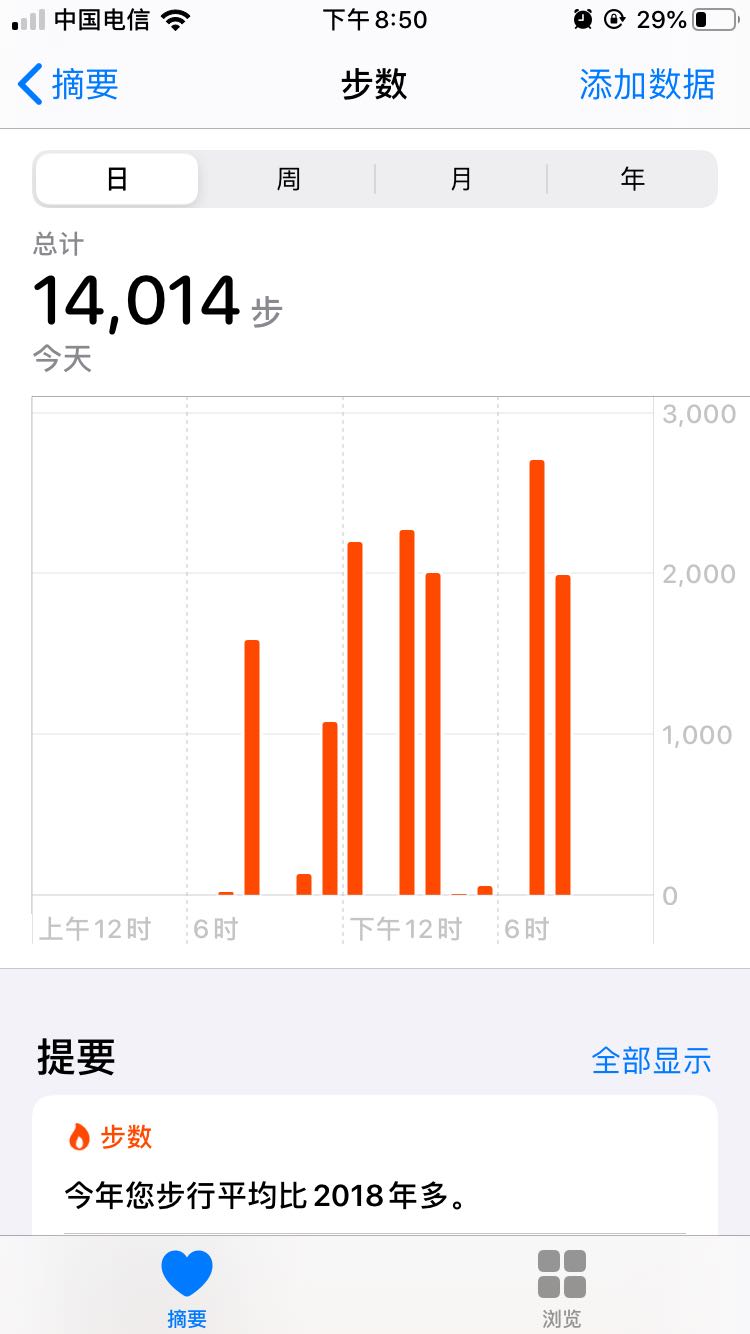
Task: Select the 日 segment
Action: (x=117, y=179)
